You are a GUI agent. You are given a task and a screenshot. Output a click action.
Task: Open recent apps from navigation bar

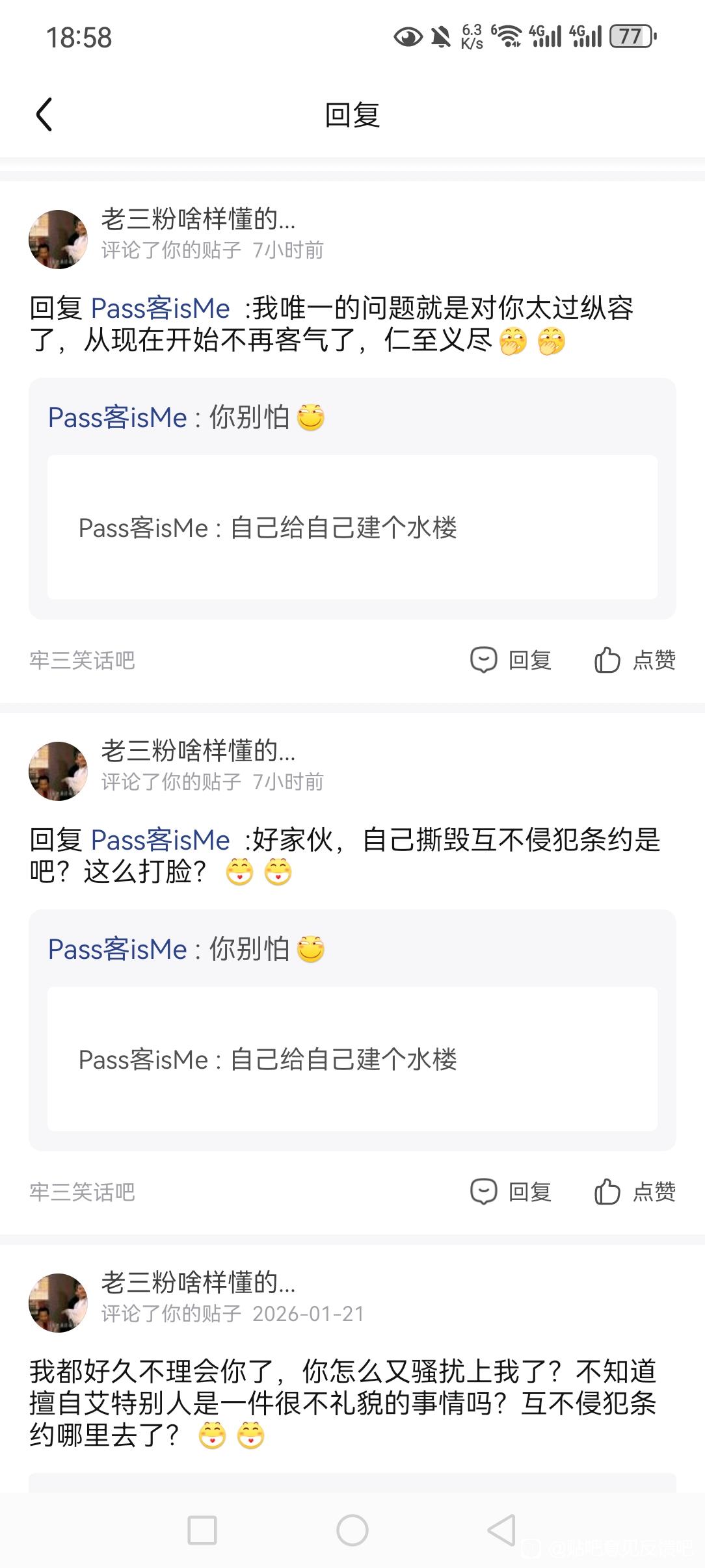click(x=202, y=1530)
